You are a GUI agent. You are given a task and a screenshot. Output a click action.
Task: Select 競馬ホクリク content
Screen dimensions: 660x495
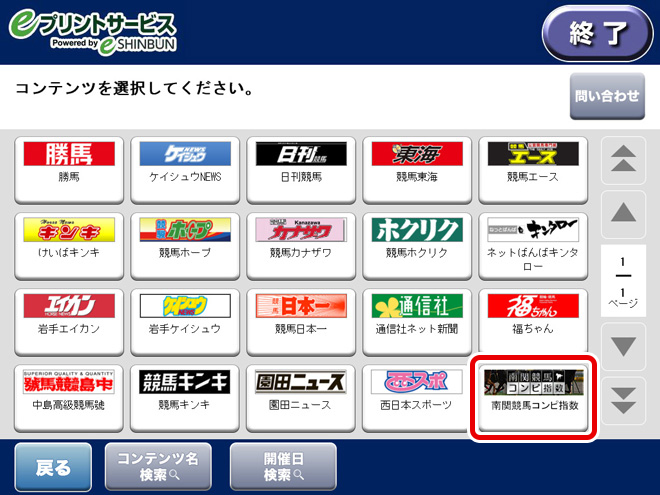coord(417,246)
